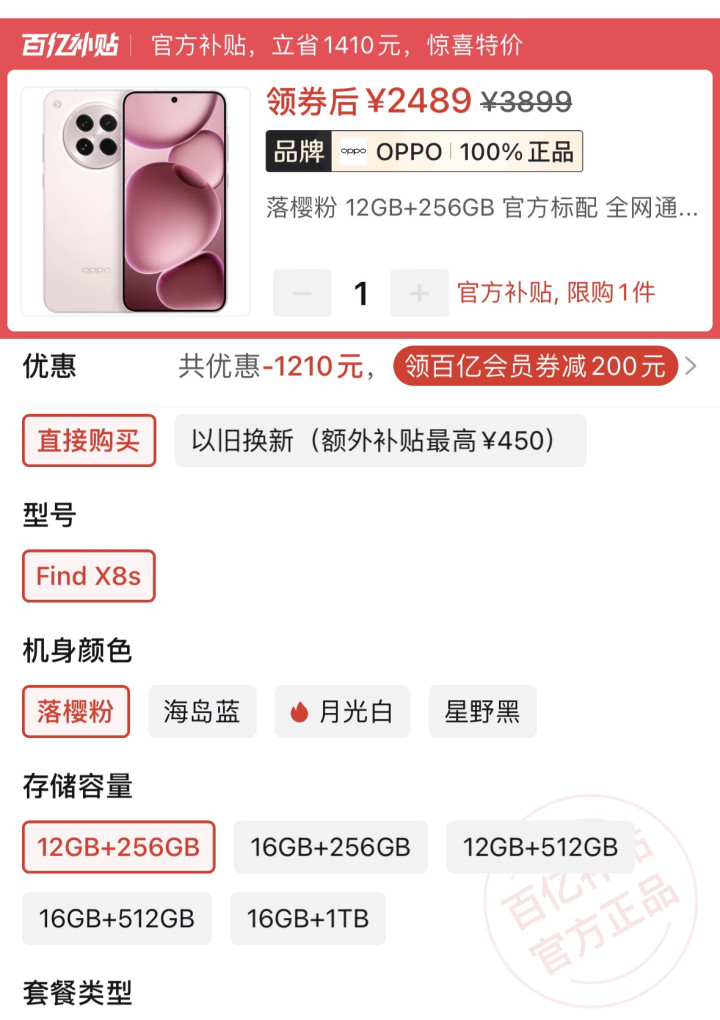Select the 星野黑 color option

click(x=482, y=711)
